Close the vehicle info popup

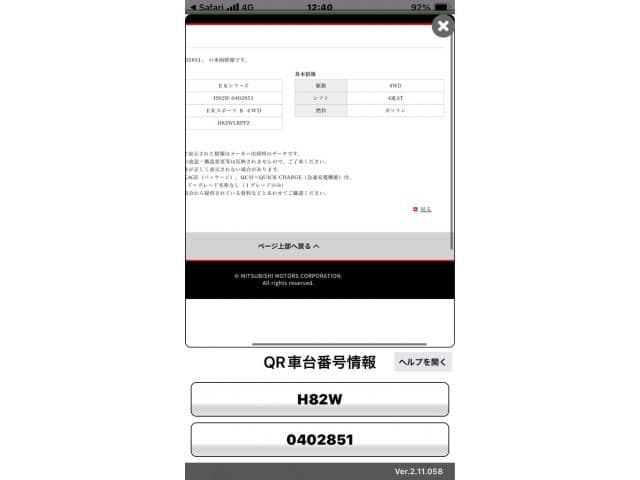coord(443,26)
